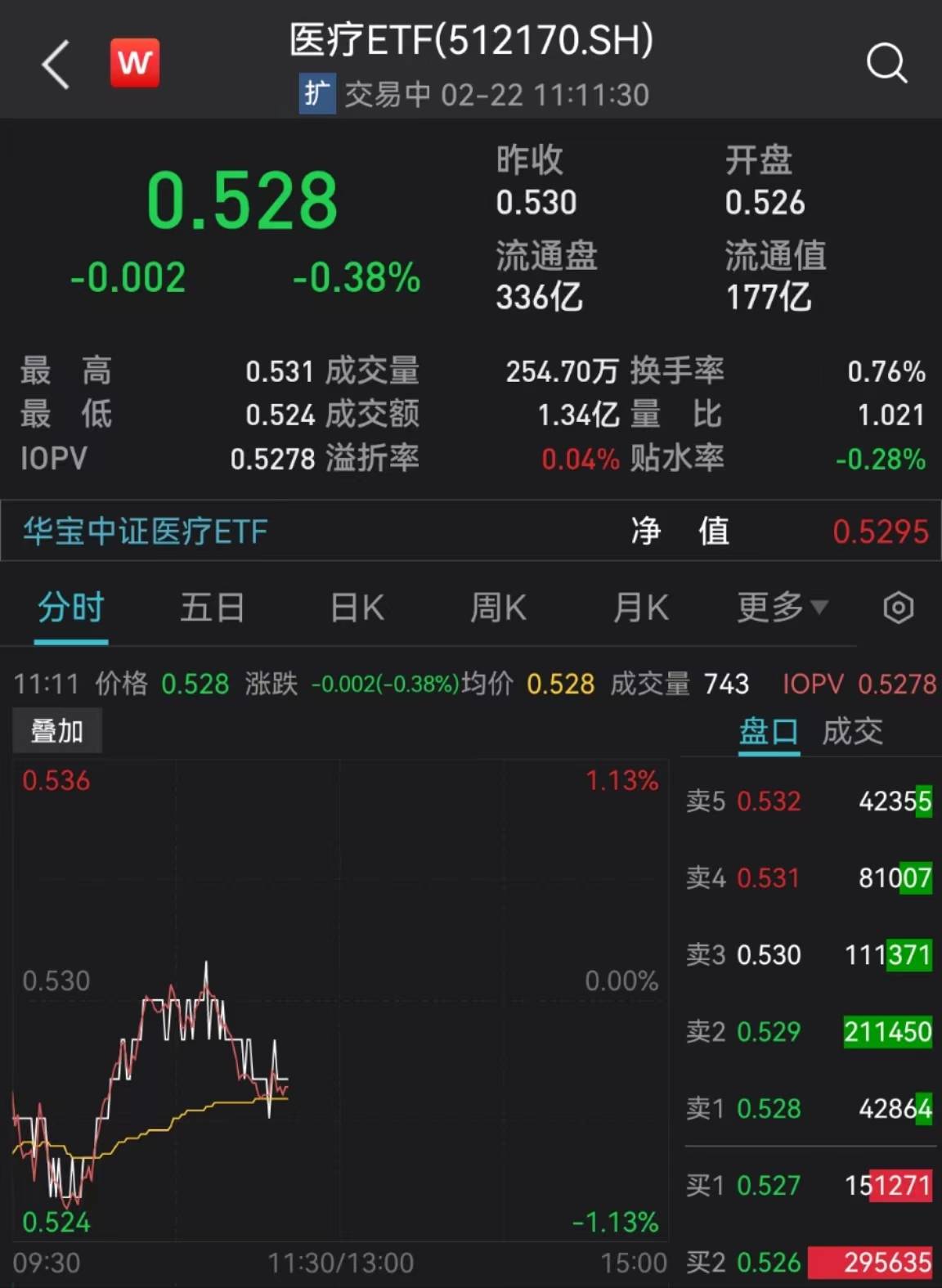
Task: Switch to the 周K weekly tab
Action: click(x=497, y=607)
